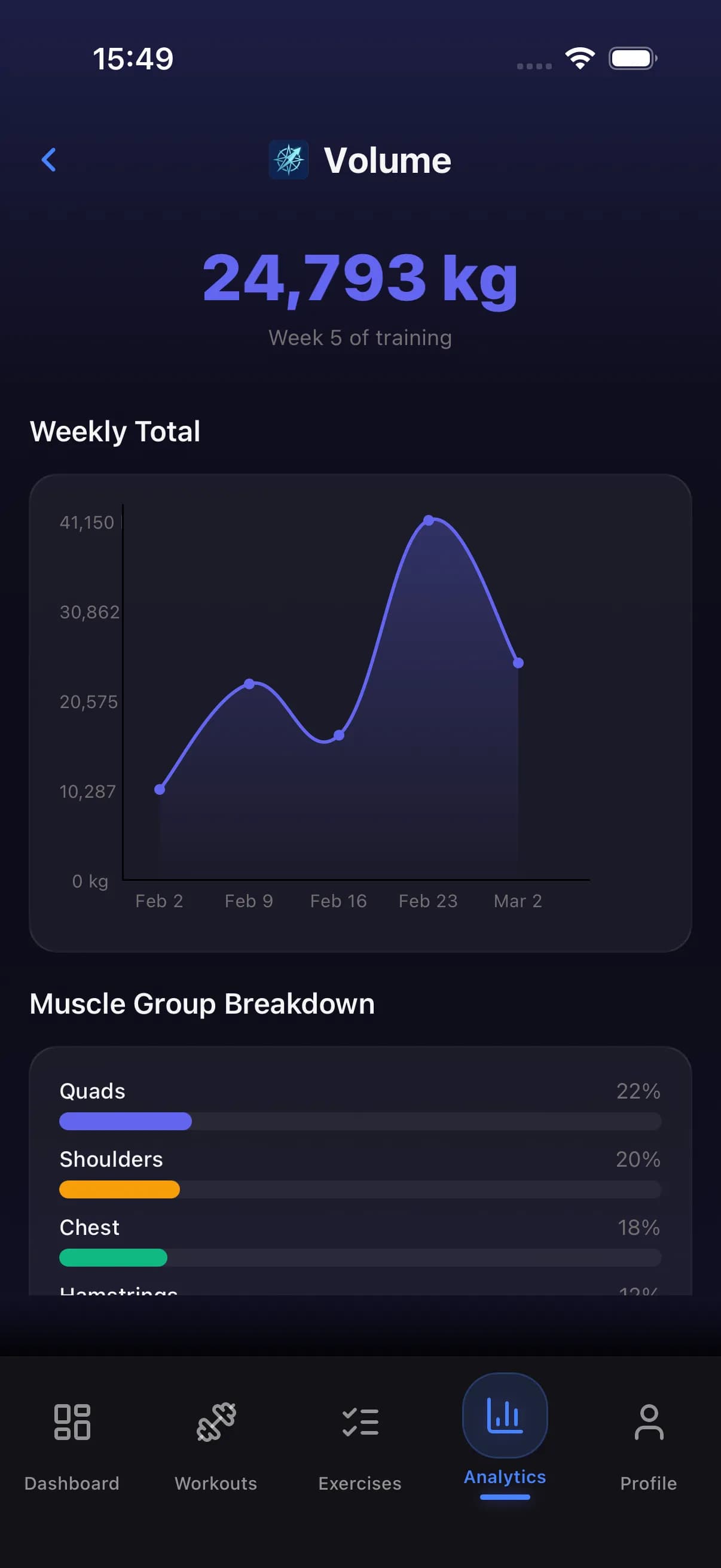Switch to the Dashboard tab
Image resolution: width=721 pixels, height=1568 pixels.
click(x=72, y=1484)
